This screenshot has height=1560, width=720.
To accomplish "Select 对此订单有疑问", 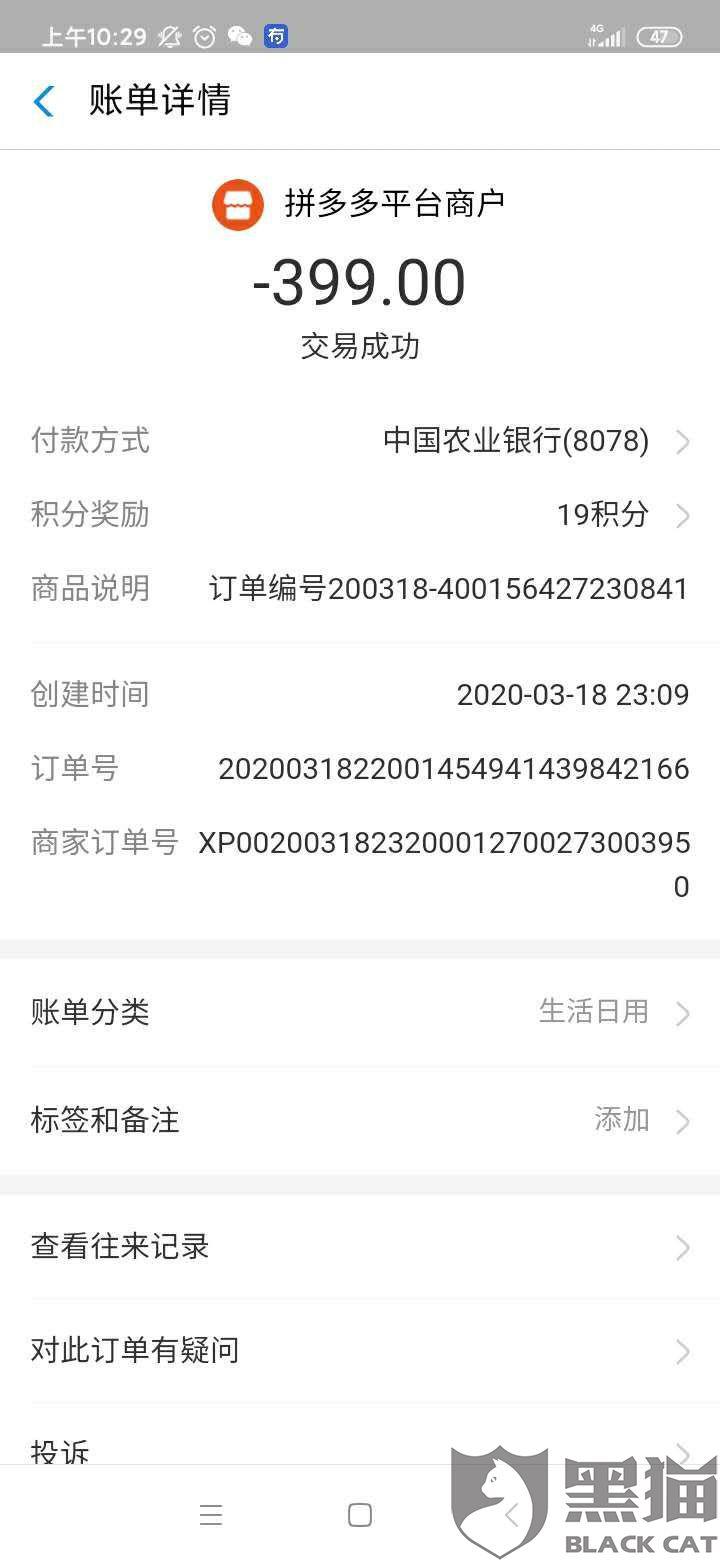I will point(360,1351).
